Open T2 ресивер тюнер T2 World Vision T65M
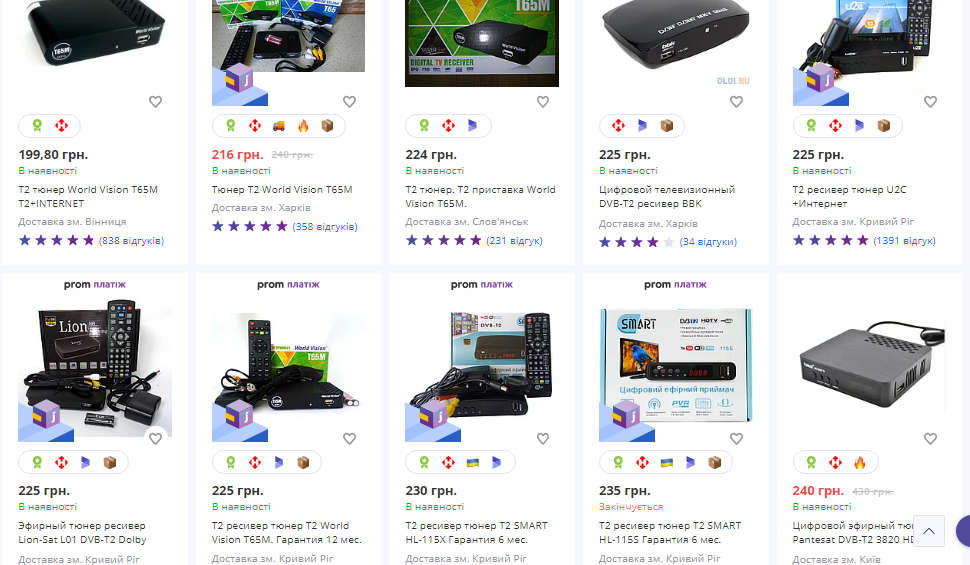The width and height of the screenshot is (970, 565). pyautogui.click(x=280, y=532)
